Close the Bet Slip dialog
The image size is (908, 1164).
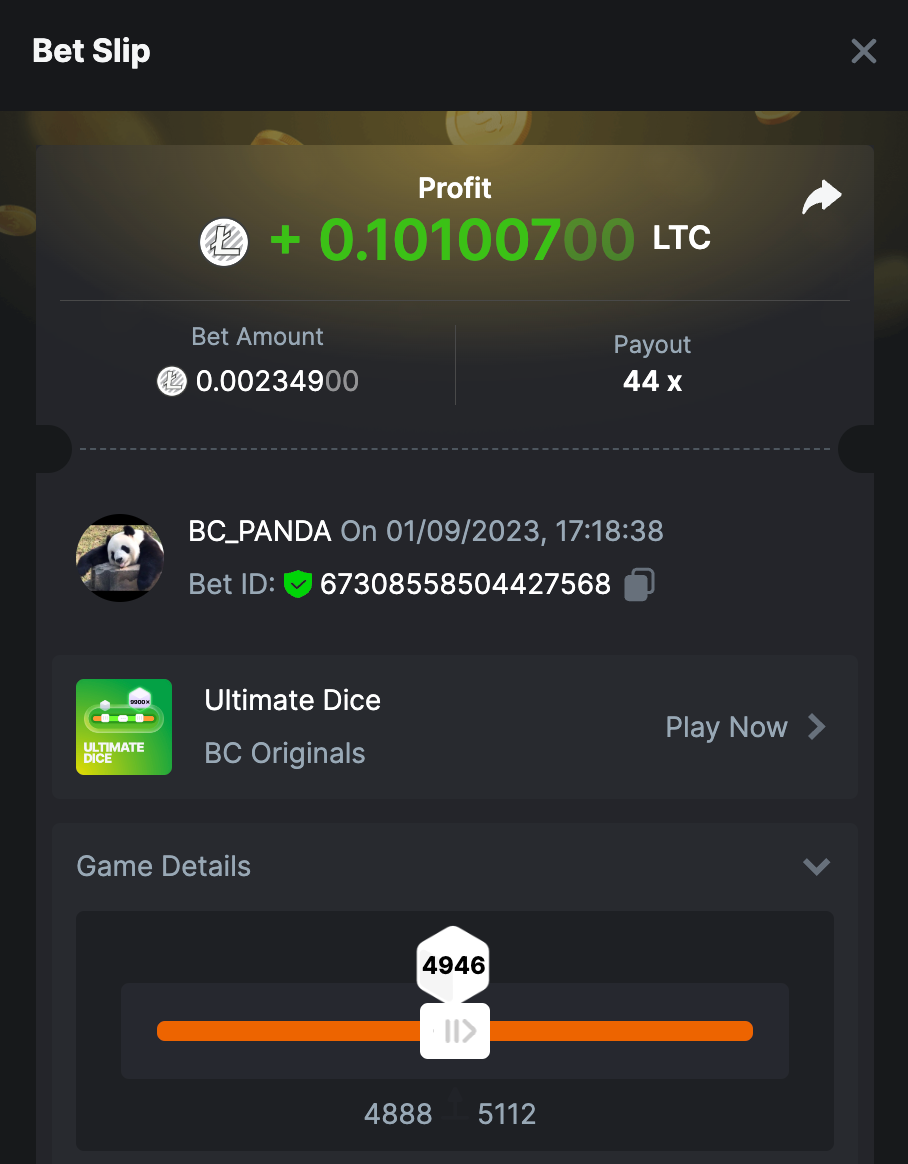[x=863, y=51]
